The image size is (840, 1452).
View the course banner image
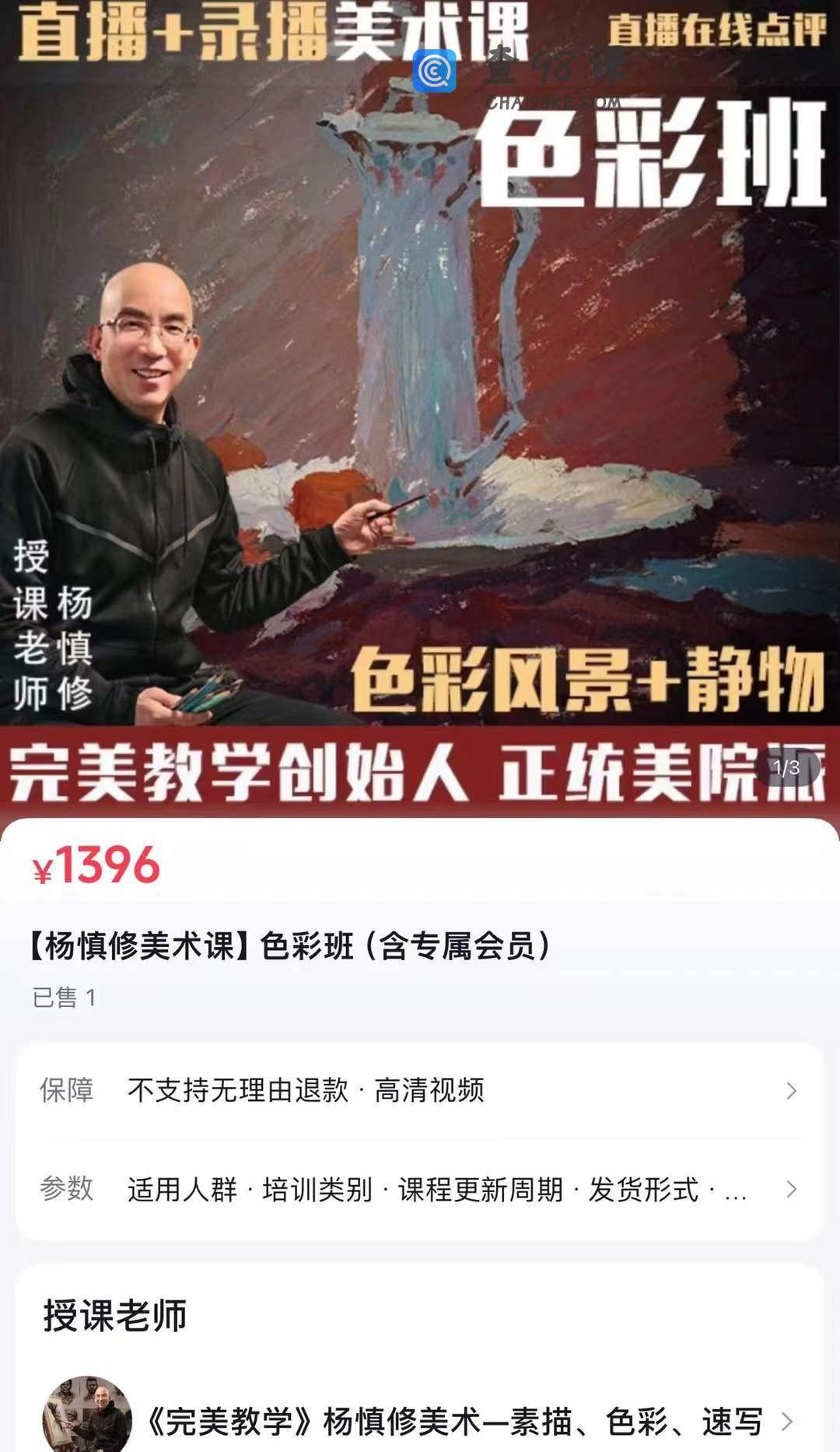[420, 405]
